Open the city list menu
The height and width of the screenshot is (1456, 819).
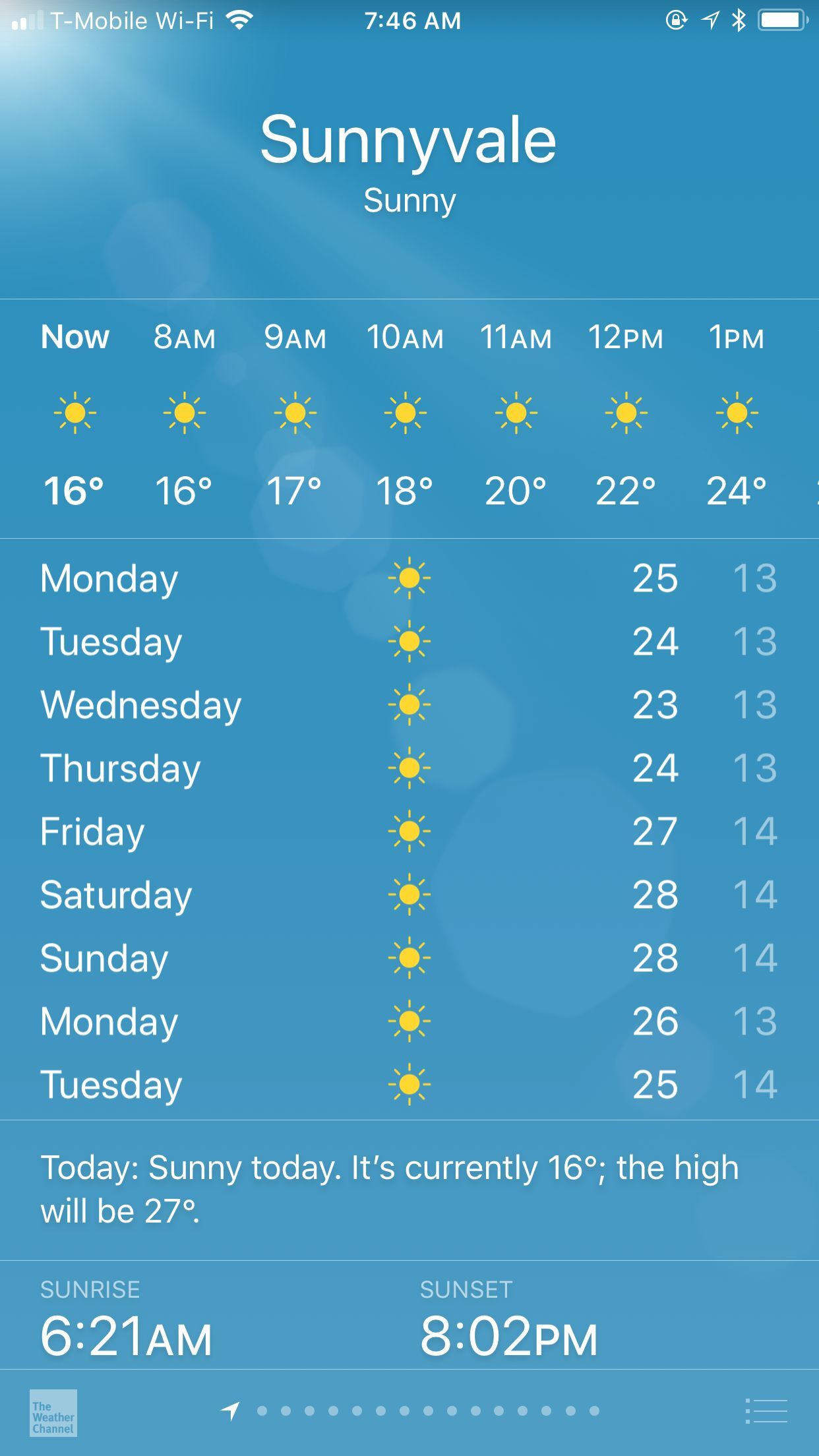pyautogui.click(x=766, y=1411)
